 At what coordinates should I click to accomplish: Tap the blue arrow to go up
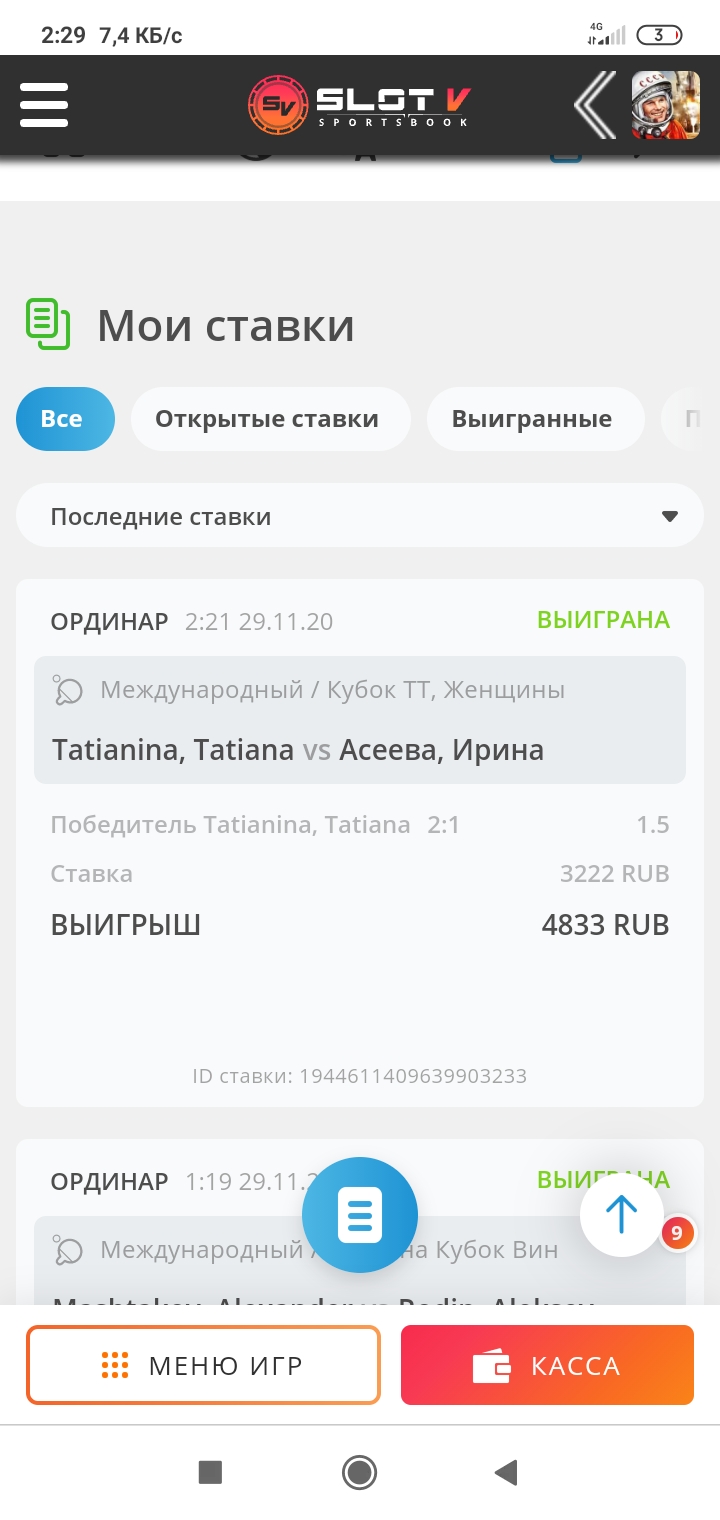(x=621, y=1214)
